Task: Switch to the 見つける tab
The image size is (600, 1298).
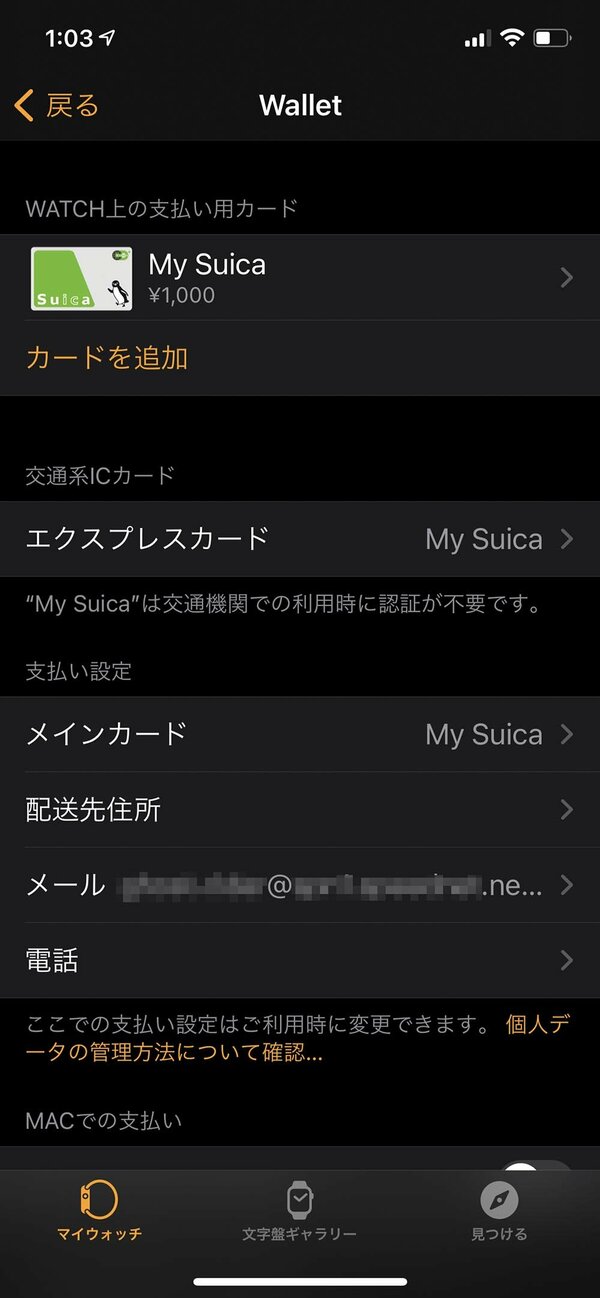Action: click(499, 1210)
